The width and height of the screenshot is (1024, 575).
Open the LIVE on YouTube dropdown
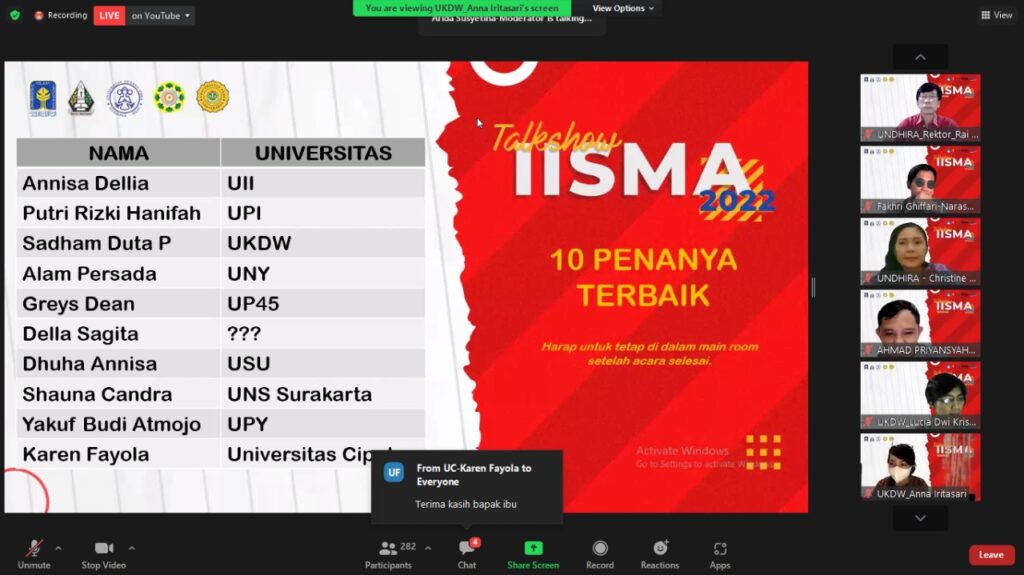click(158, 15)
